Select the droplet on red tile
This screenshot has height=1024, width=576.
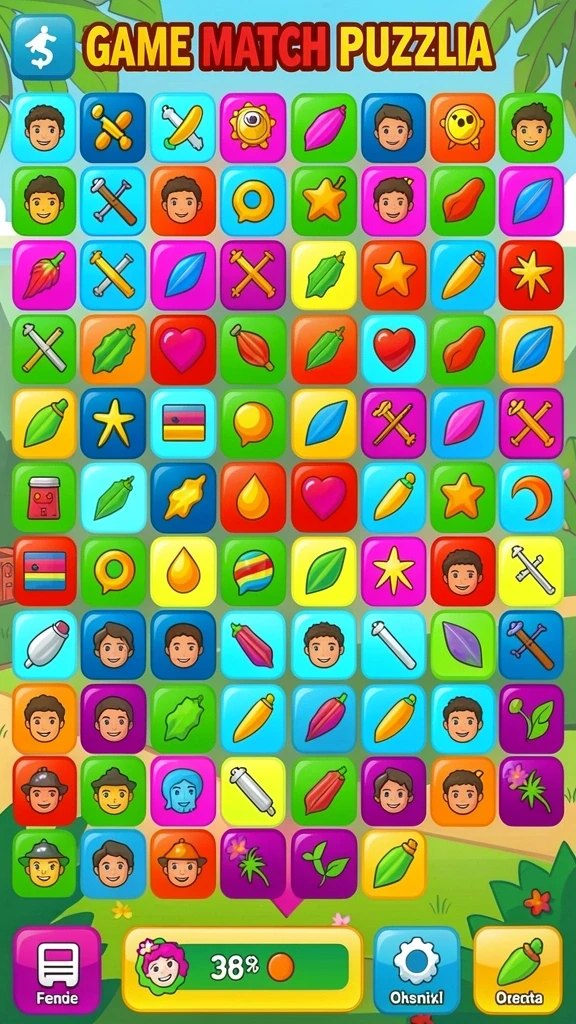pos(253,498)
